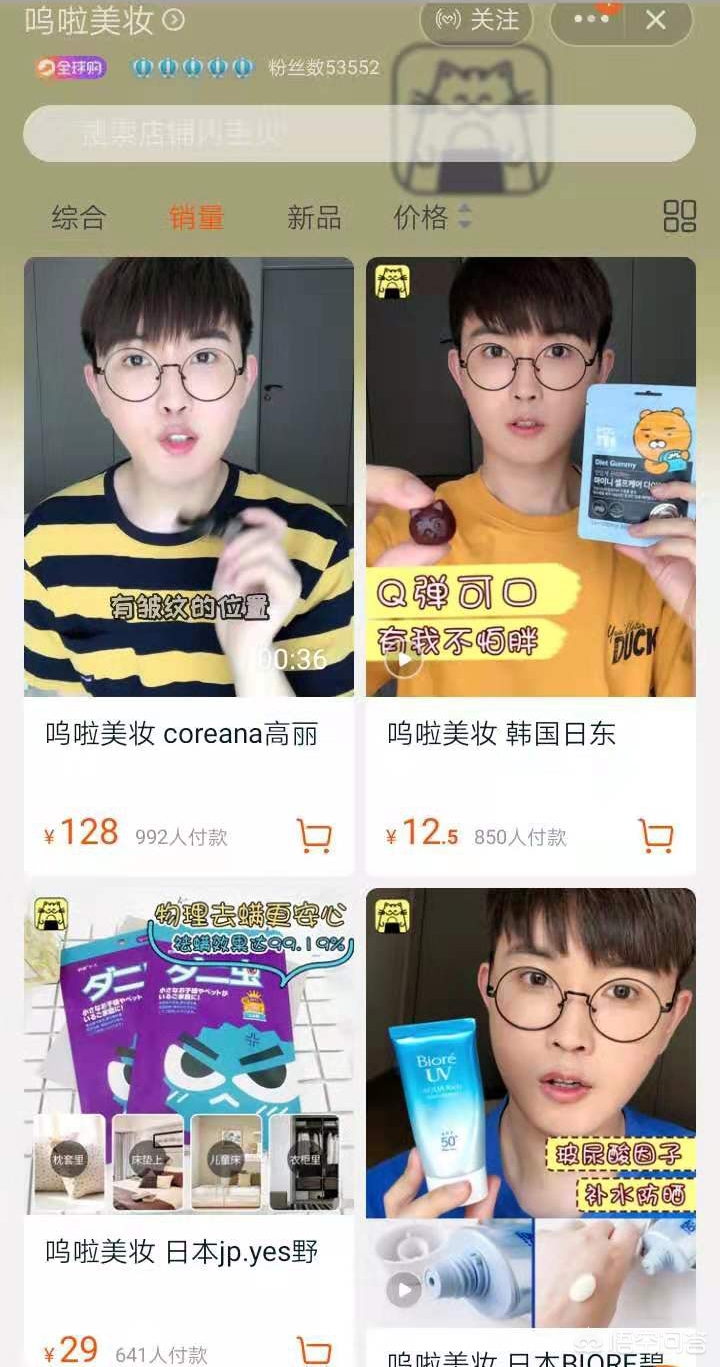Switch to the 综合 sorting tab

point(79,217)
